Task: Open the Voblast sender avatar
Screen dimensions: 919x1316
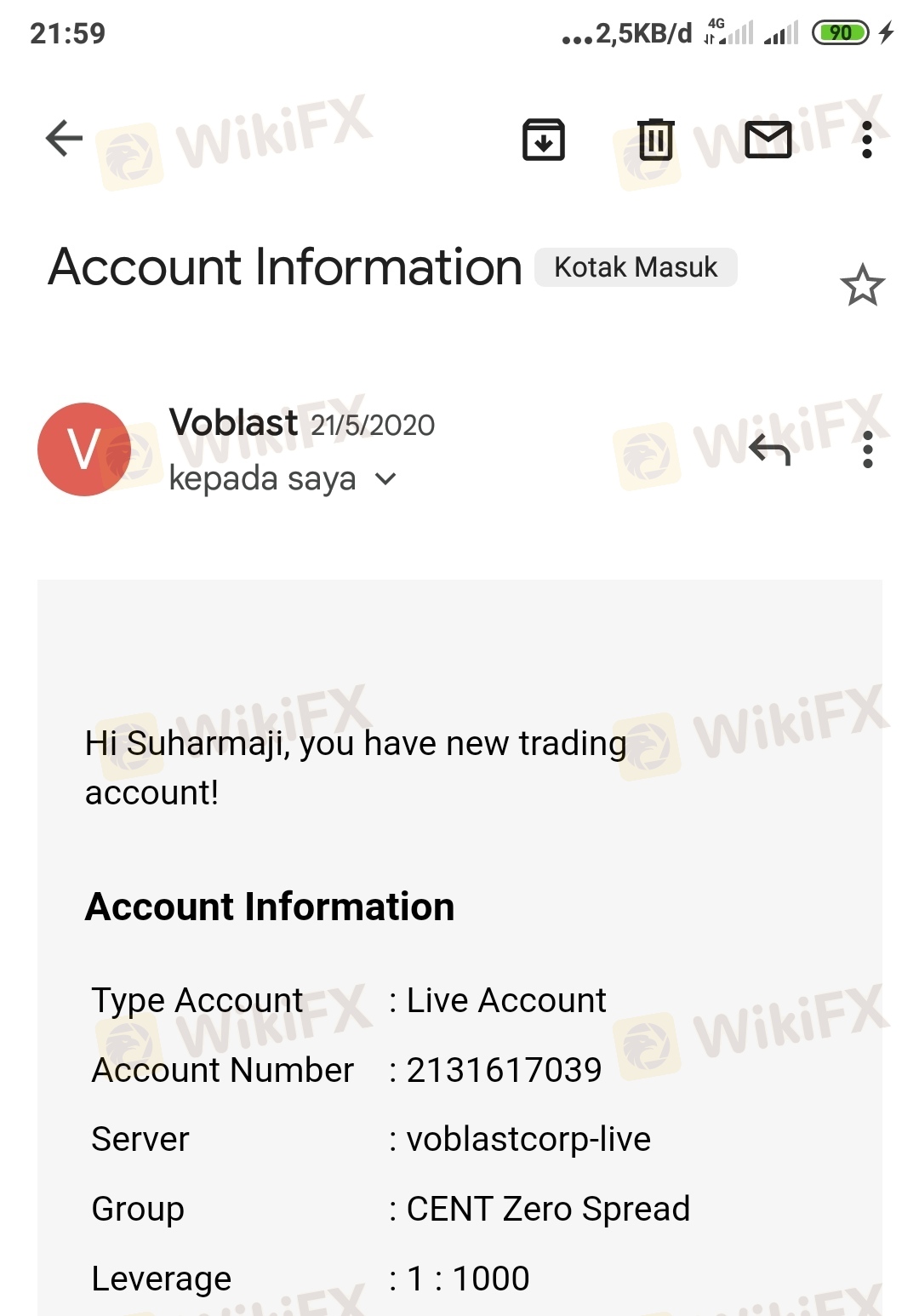Action: coord(84,449)
